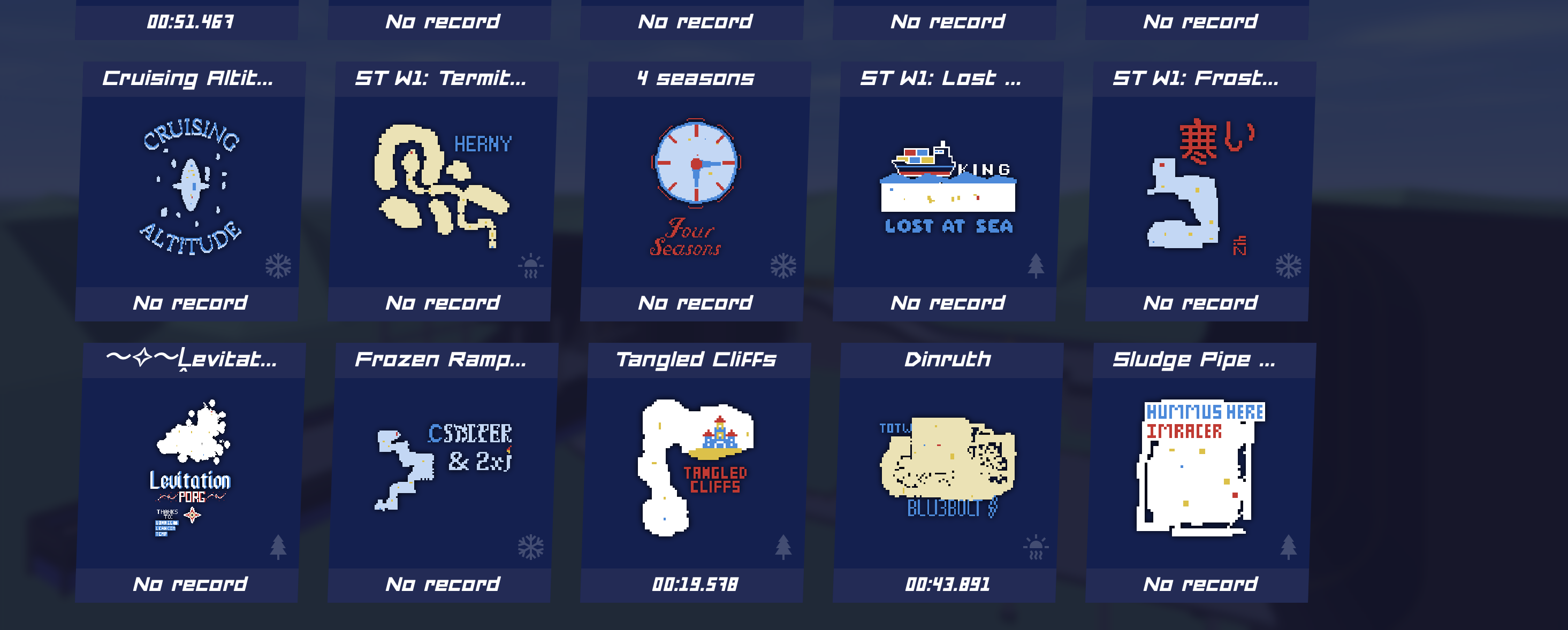
Task: Open the Cruising Altitude track card
Action: [191, 191]
